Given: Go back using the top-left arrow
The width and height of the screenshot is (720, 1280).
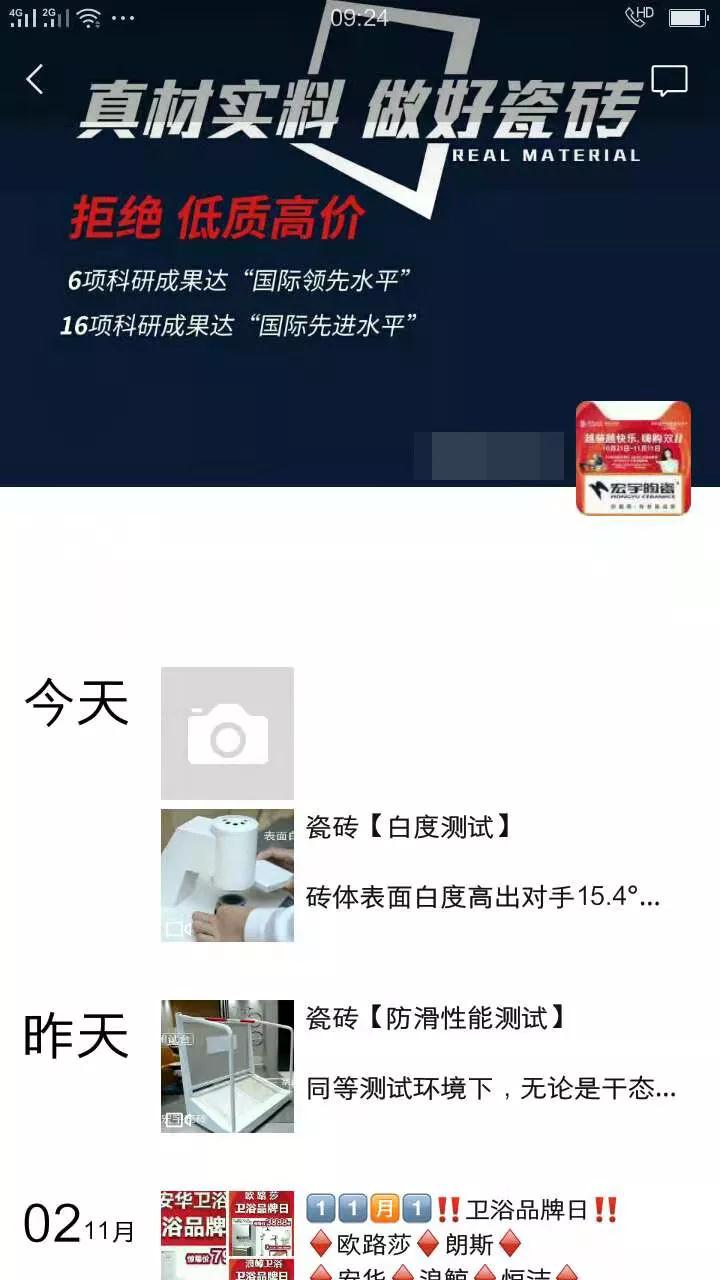Looking at the screenshot, I should 35,80.
